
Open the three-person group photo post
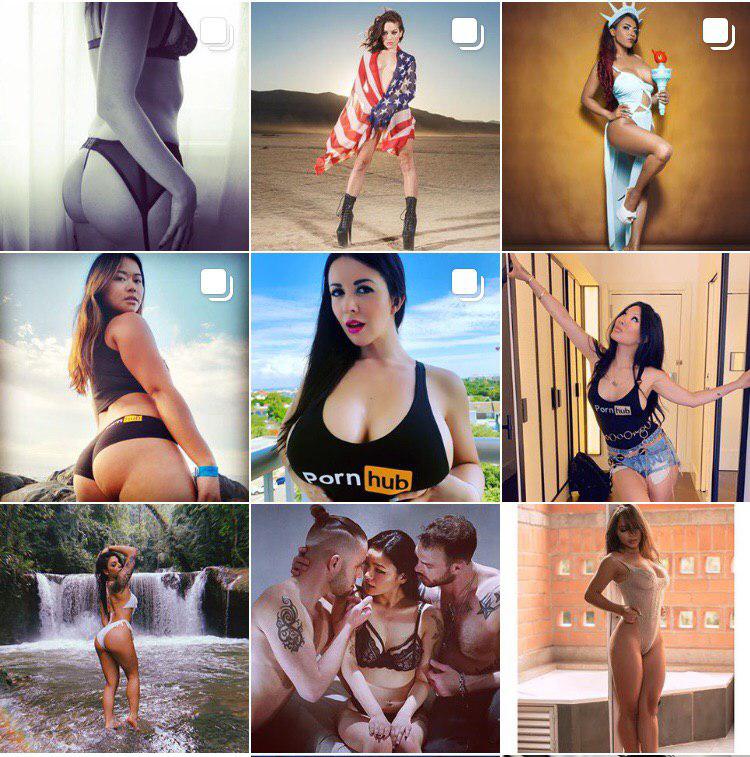coord(375,629)
